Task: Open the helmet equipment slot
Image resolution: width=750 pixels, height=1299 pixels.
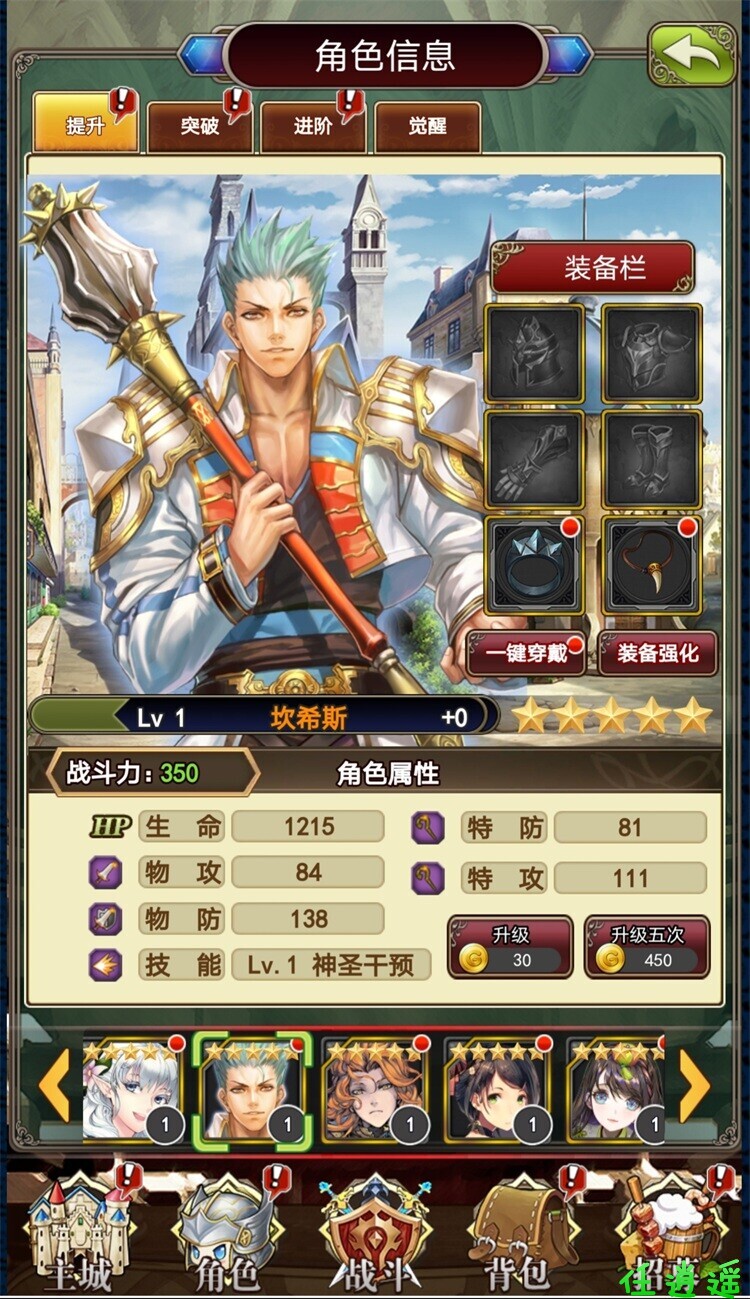Action: tap(535, 353)
